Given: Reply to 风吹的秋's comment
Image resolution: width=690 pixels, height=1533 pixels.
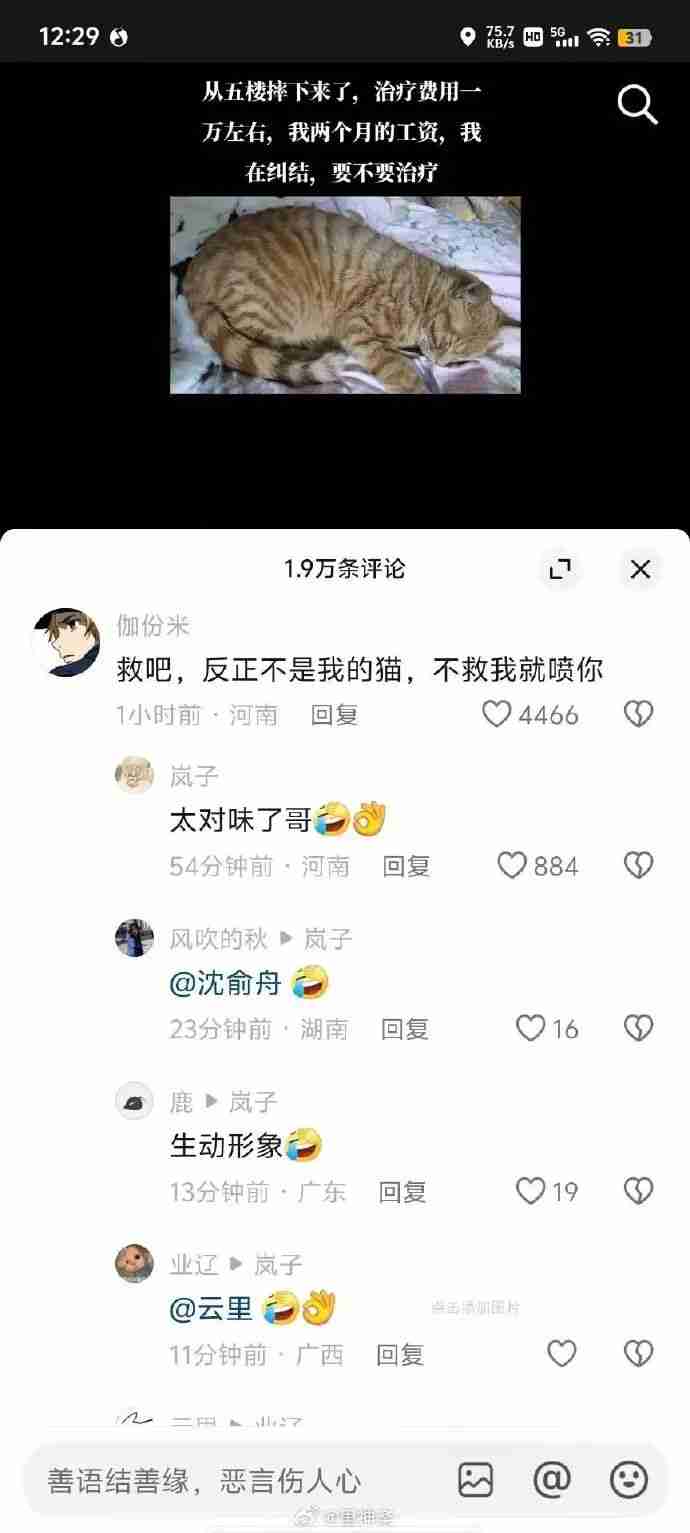Looking at the screenshot, I should 405,1029.
